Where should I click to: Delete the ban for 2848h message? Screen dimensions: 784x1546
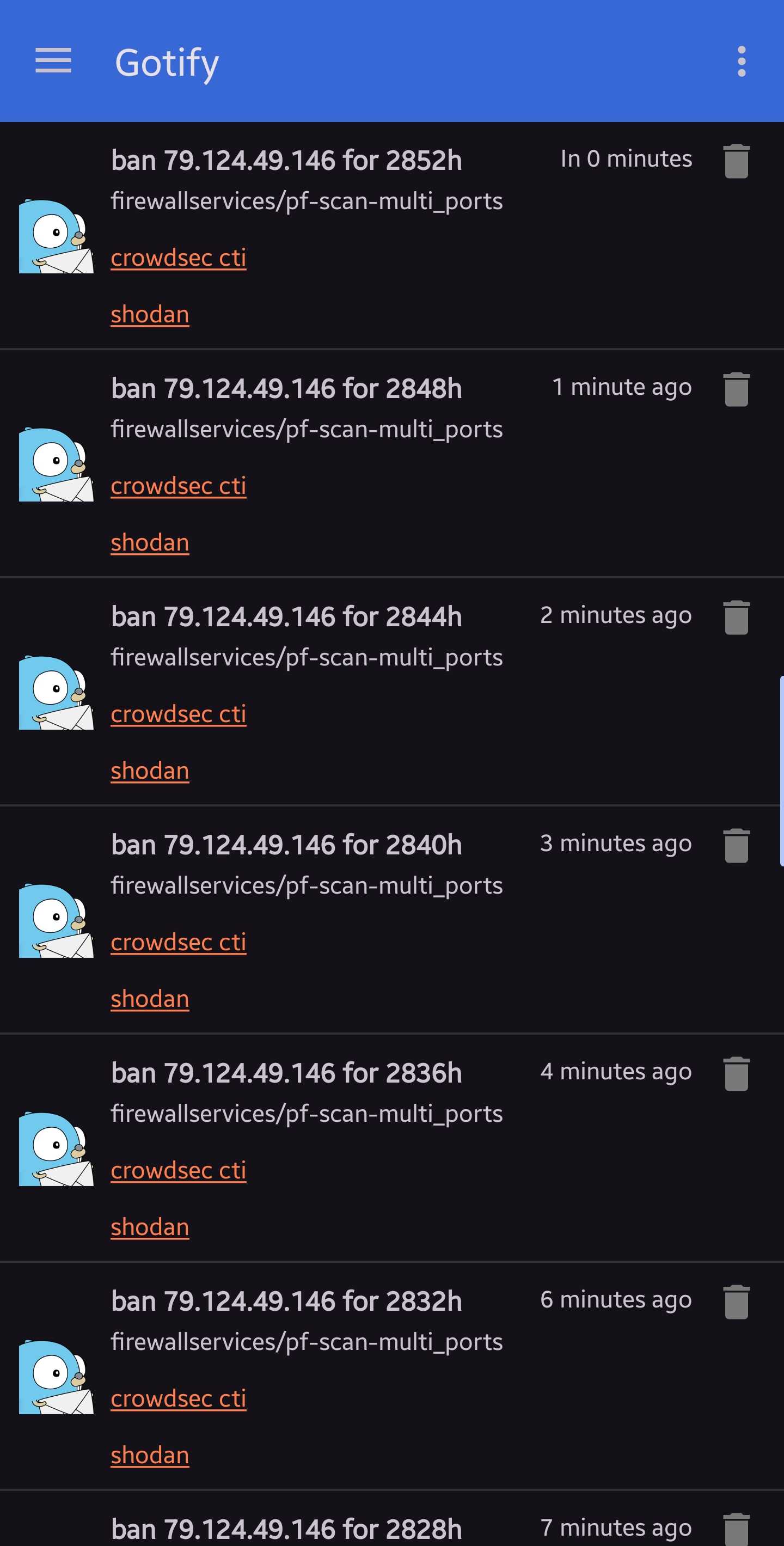pos(736,389)
